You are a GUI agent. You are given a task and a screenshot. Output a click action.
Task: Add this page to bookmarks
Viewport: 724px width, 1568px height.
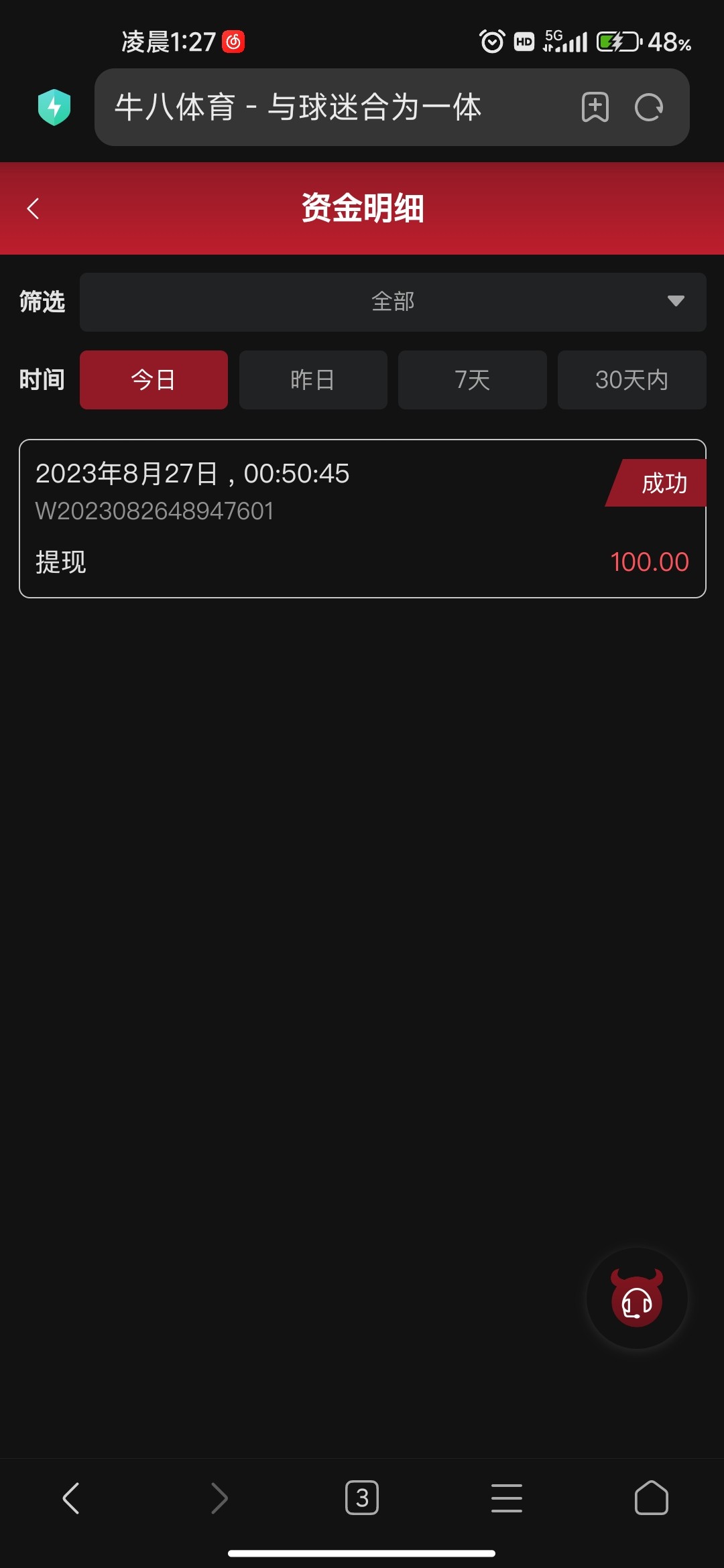click(x=595, y=107)
